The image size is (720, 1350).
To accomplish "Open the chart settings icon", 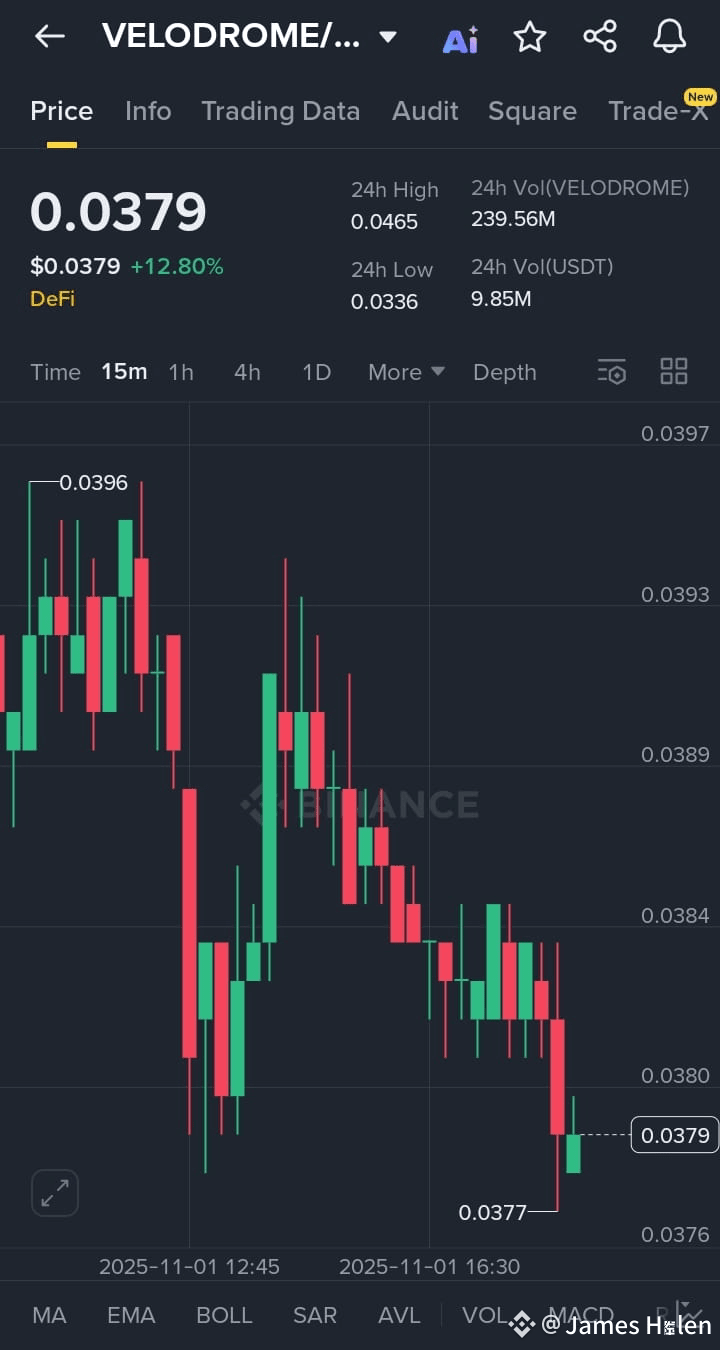I will tap(611, 371).
